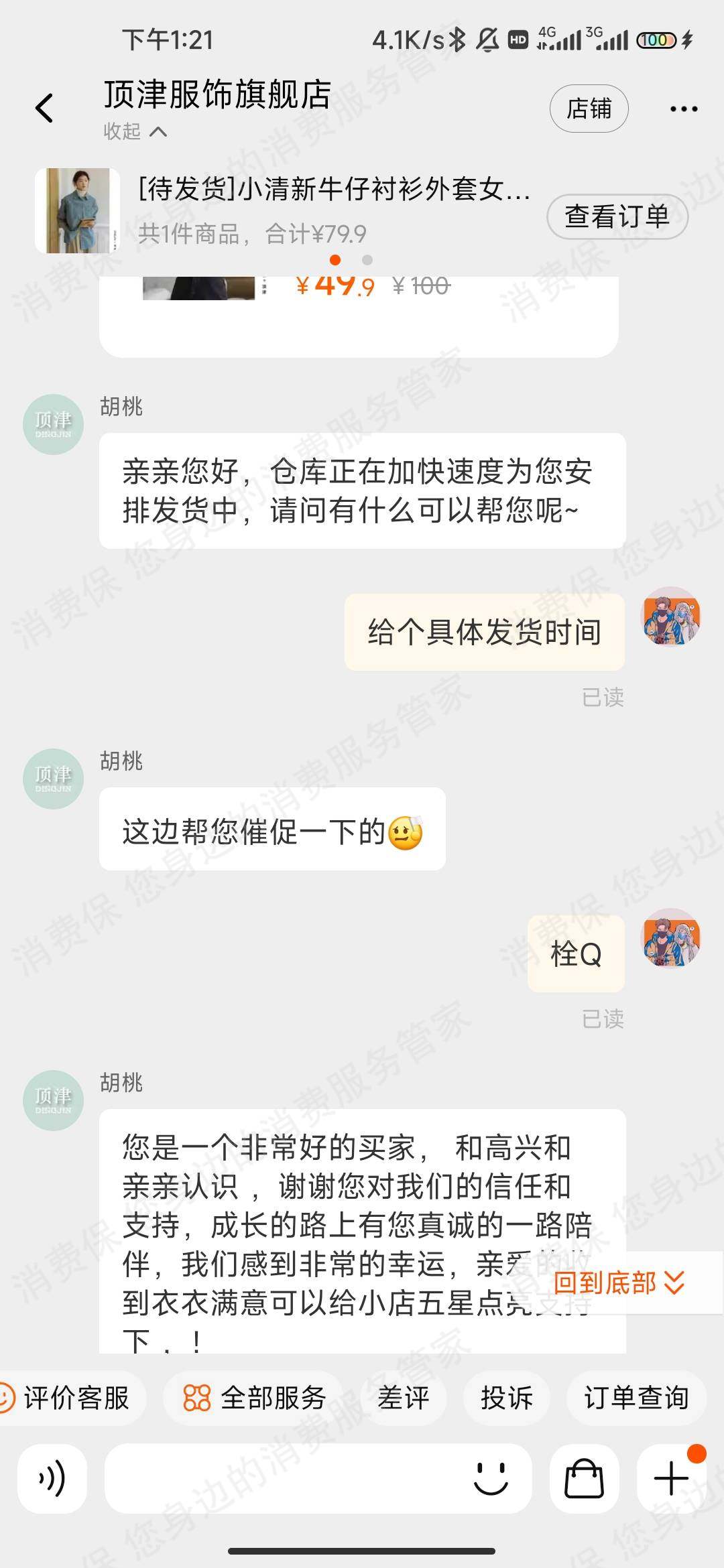Open the three-dot overflow menu
The image size is (724, 1568).
point(683,109)
